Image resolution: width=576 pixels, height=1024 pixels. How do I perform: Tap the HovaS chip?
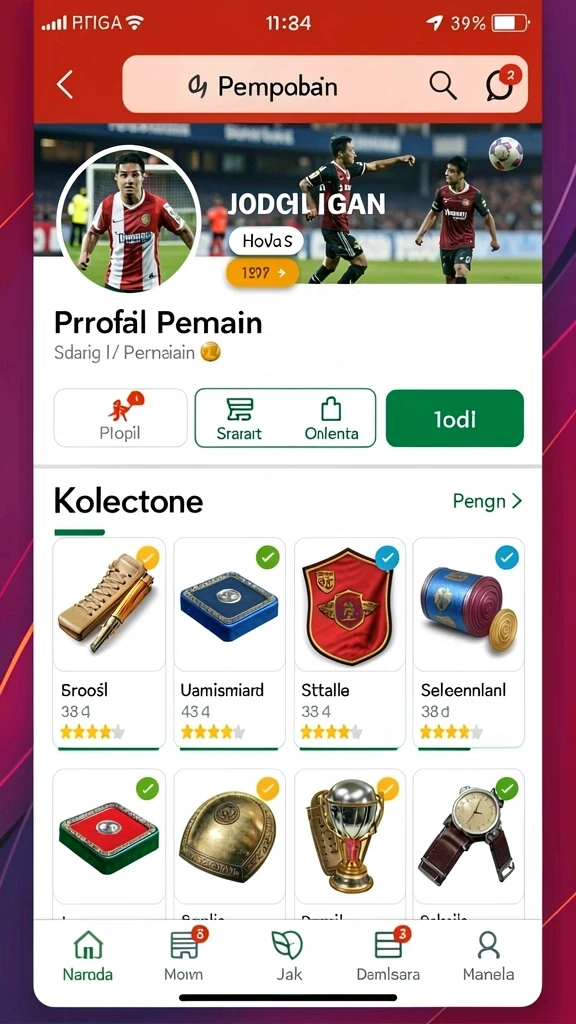(266, 242)
